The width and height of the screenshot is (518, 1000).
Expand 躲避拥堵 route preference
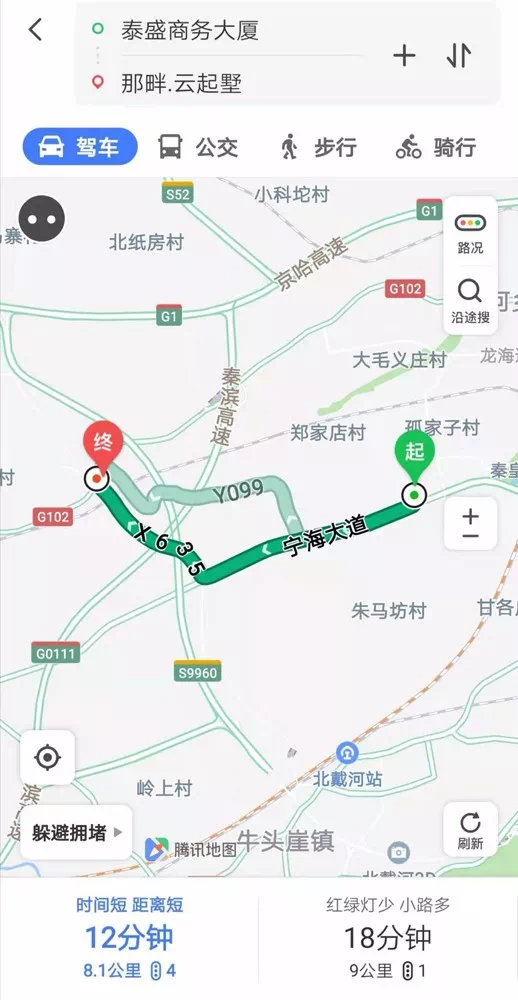(77, 832)
